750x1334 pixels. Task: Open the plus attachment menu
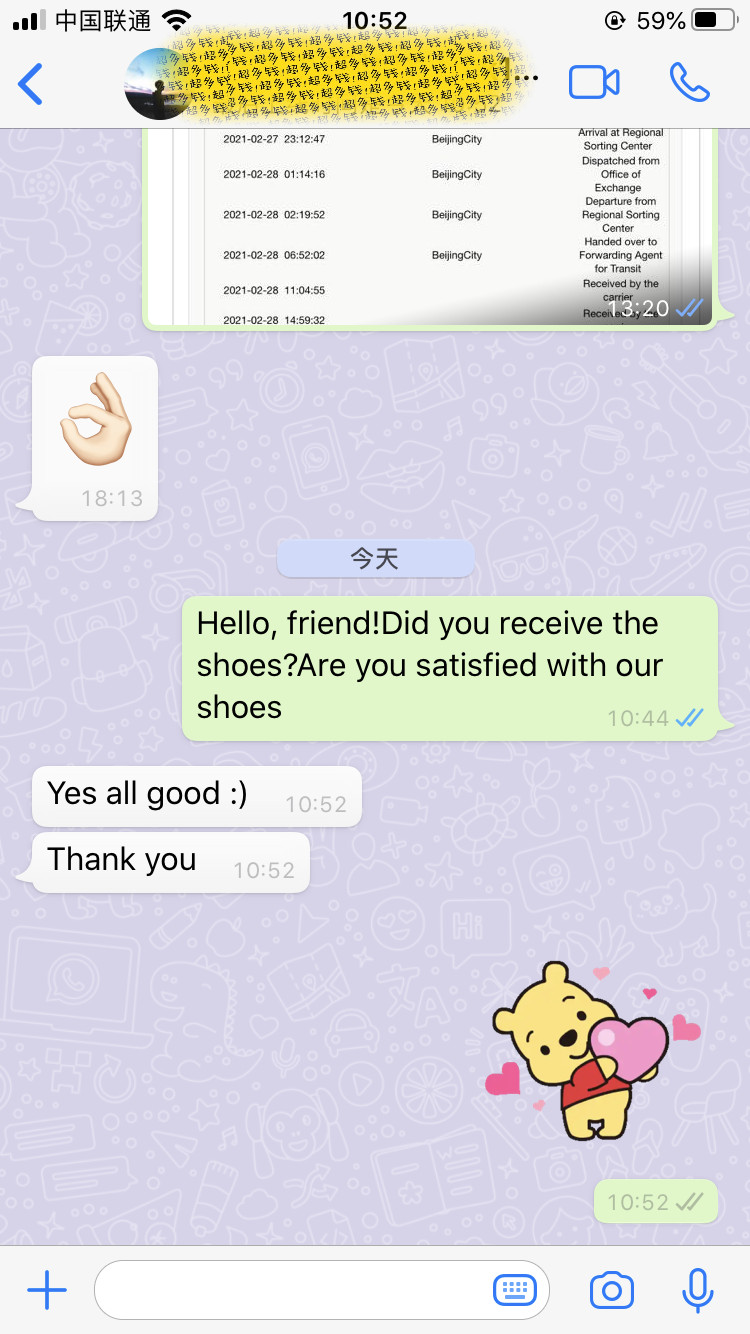click(x=47, y=1290)
